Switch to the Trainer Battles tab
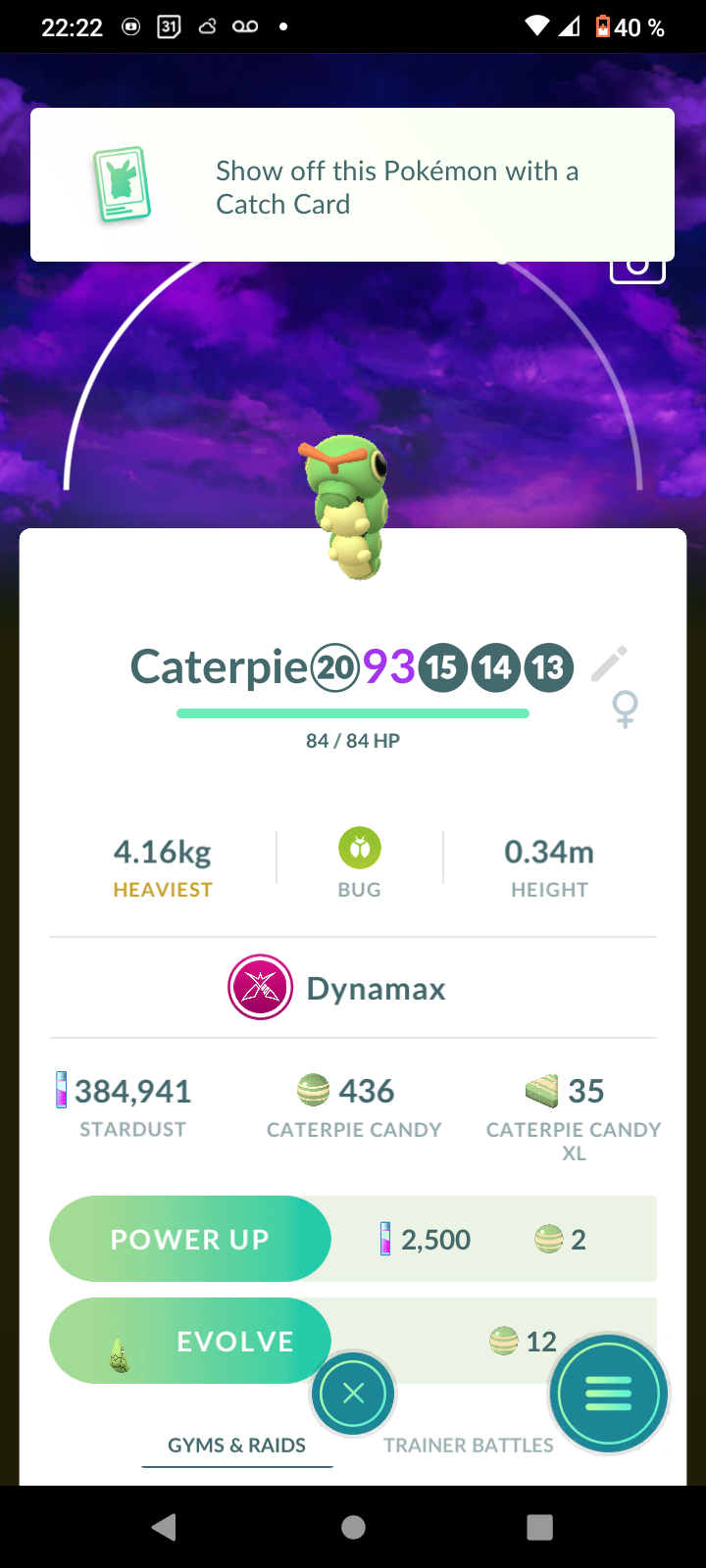 tap(468, 1445)
